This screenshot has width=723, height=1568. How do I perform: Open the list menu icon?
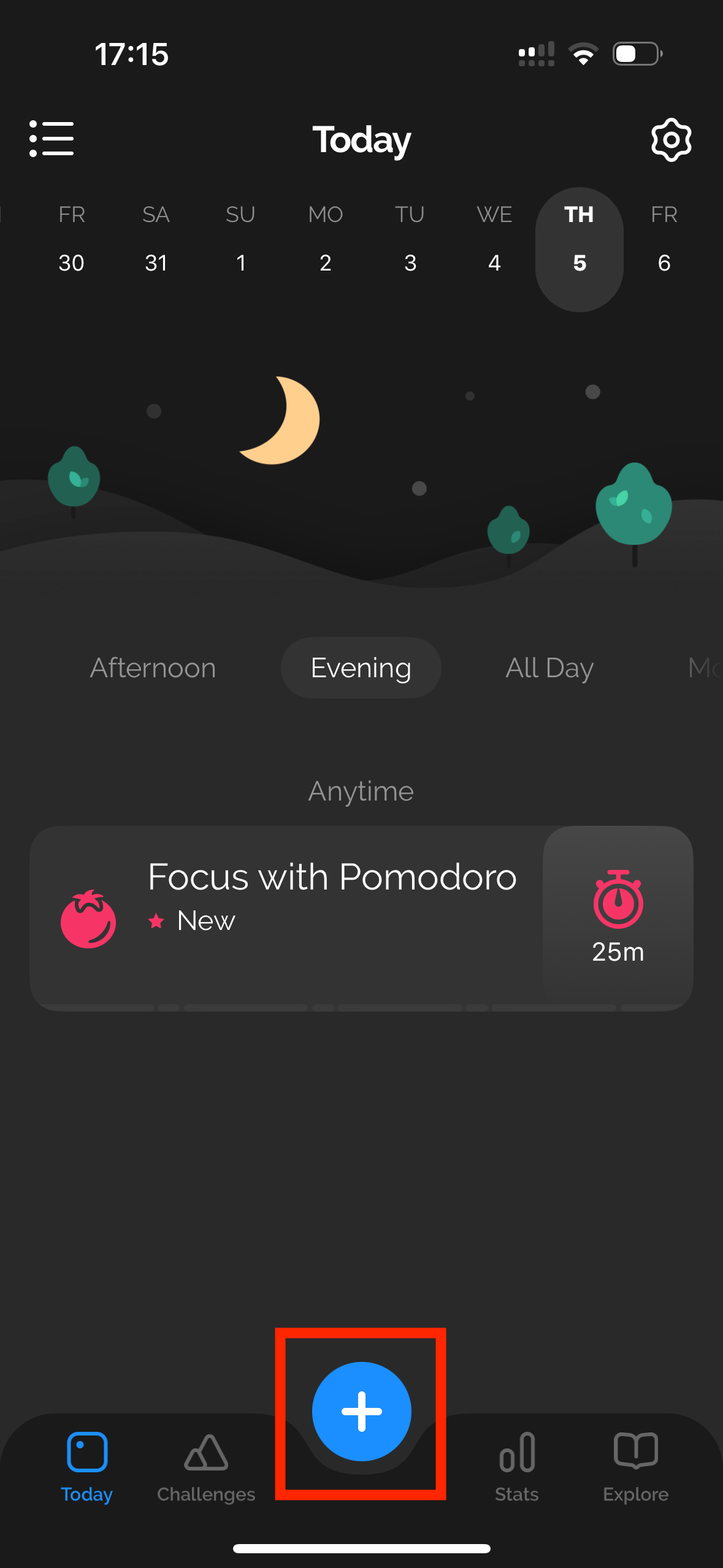tap(52, 139)
